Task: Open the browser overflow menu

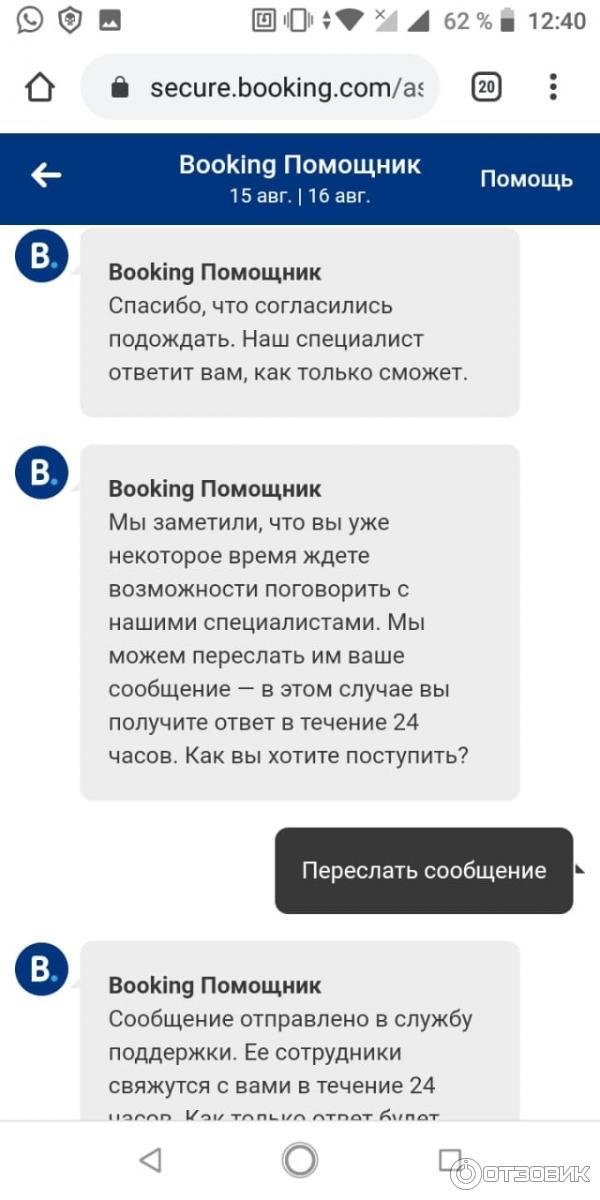Action: (x=553, y=88)
